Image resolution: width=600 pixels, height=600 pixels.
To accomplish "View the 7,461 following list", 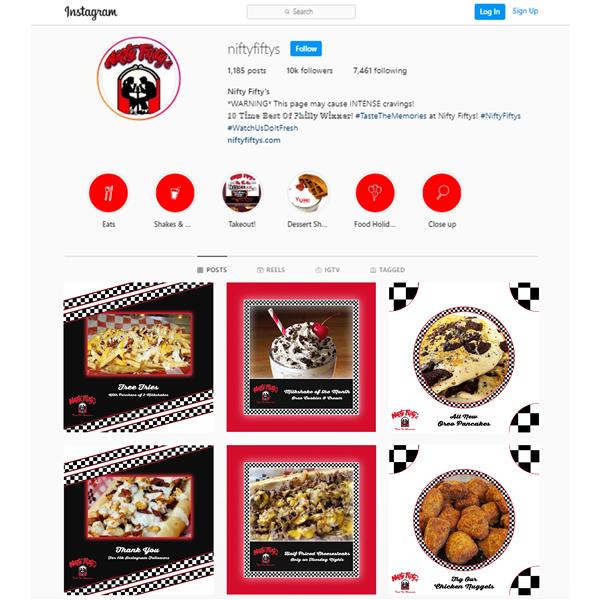I will pyautogui.click(x=380, y=71).
